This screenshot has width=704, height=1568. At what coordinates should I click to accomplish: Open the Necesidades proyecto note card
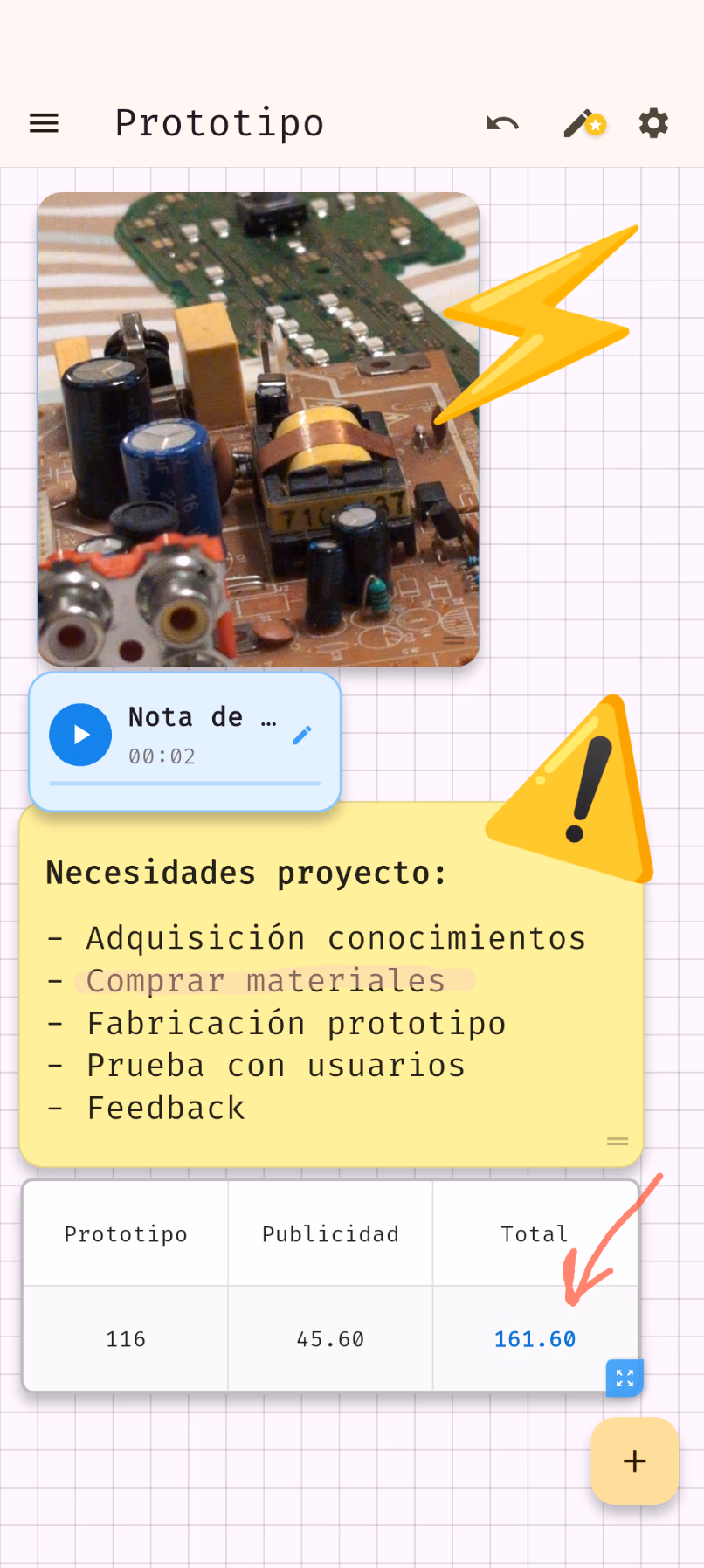click(331, 984)
